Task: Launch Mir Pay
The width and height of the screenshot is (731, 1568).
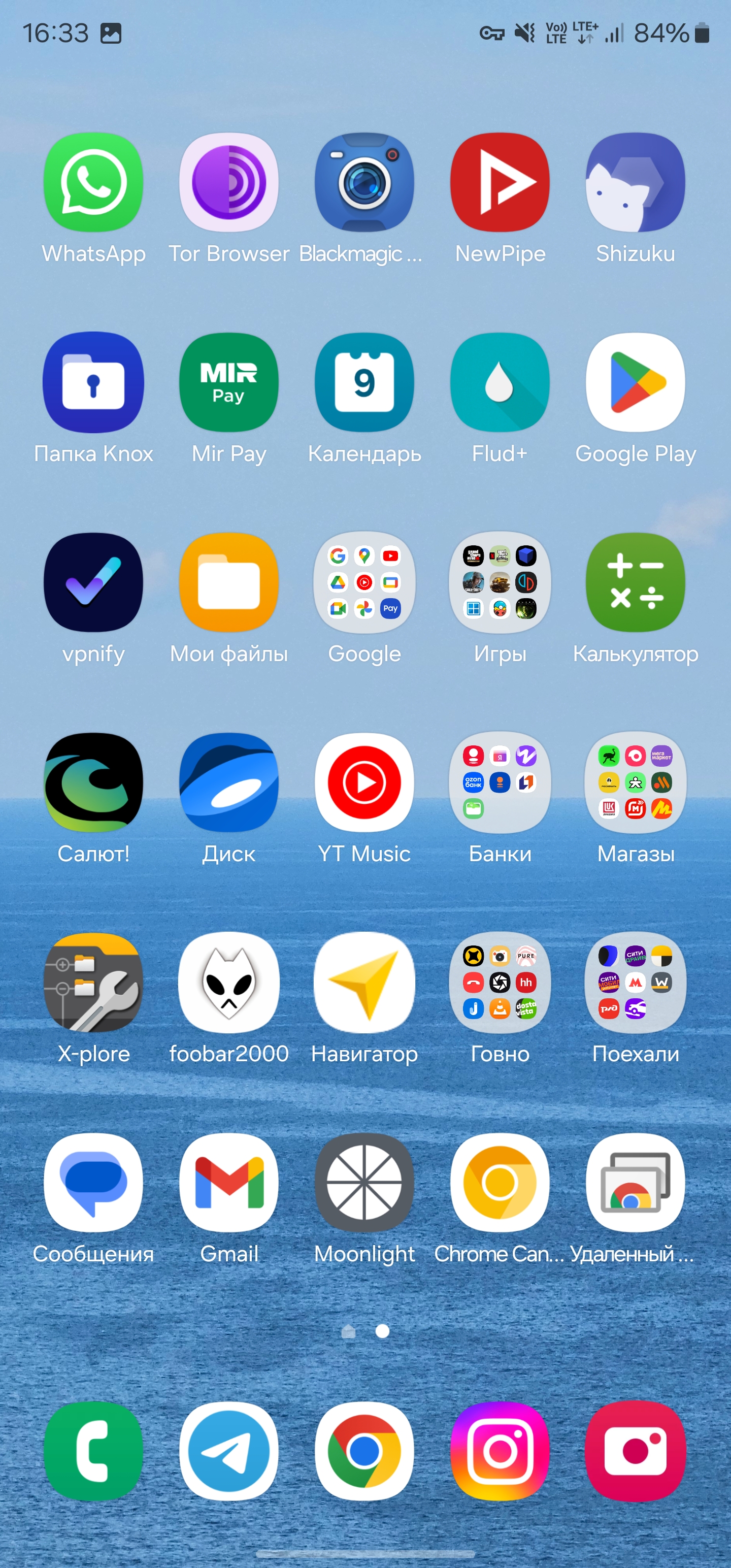Action: [229, 382]
